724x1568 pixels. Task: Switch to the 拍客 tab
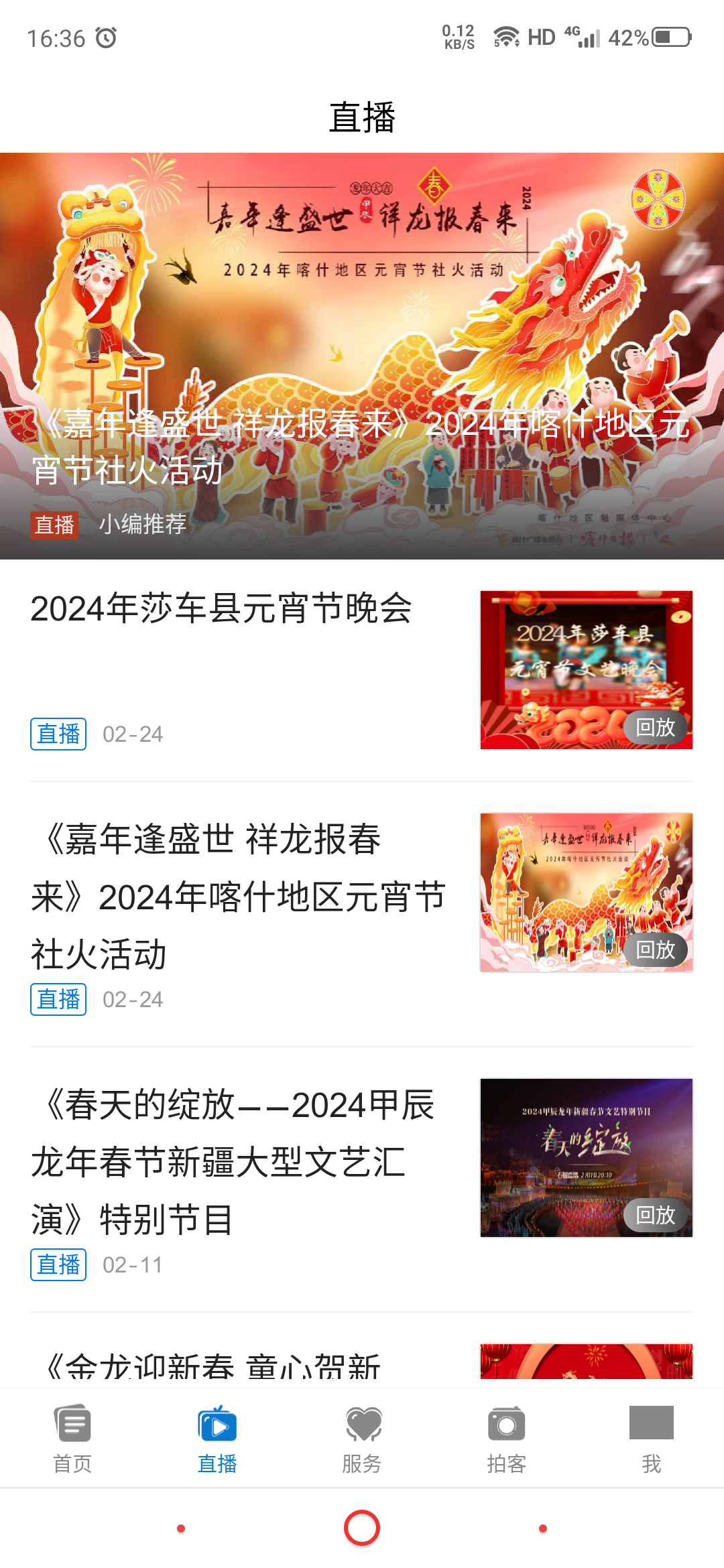pos(507,1438)
